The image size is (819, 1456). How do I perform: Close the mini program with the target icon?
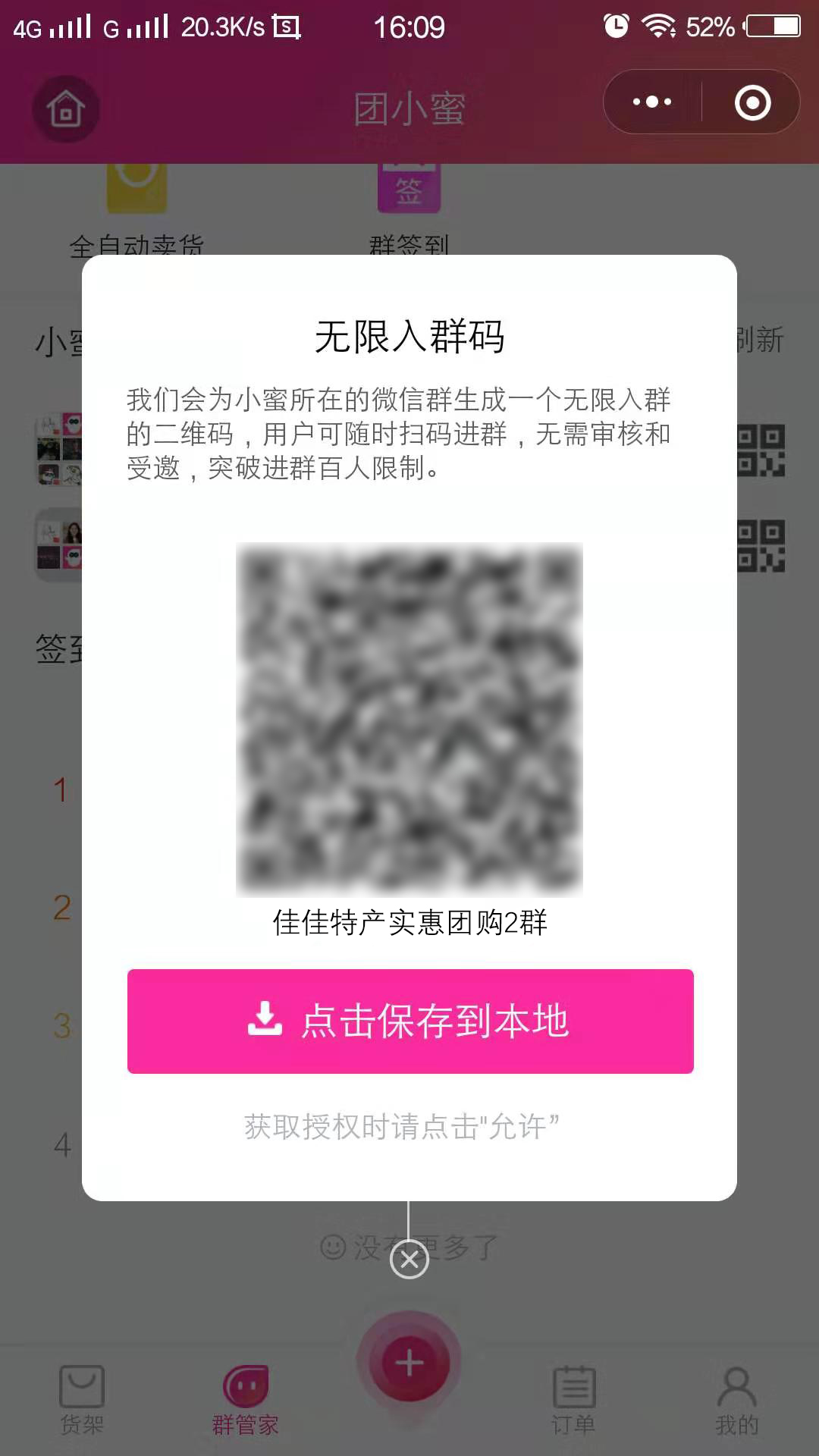752,102
